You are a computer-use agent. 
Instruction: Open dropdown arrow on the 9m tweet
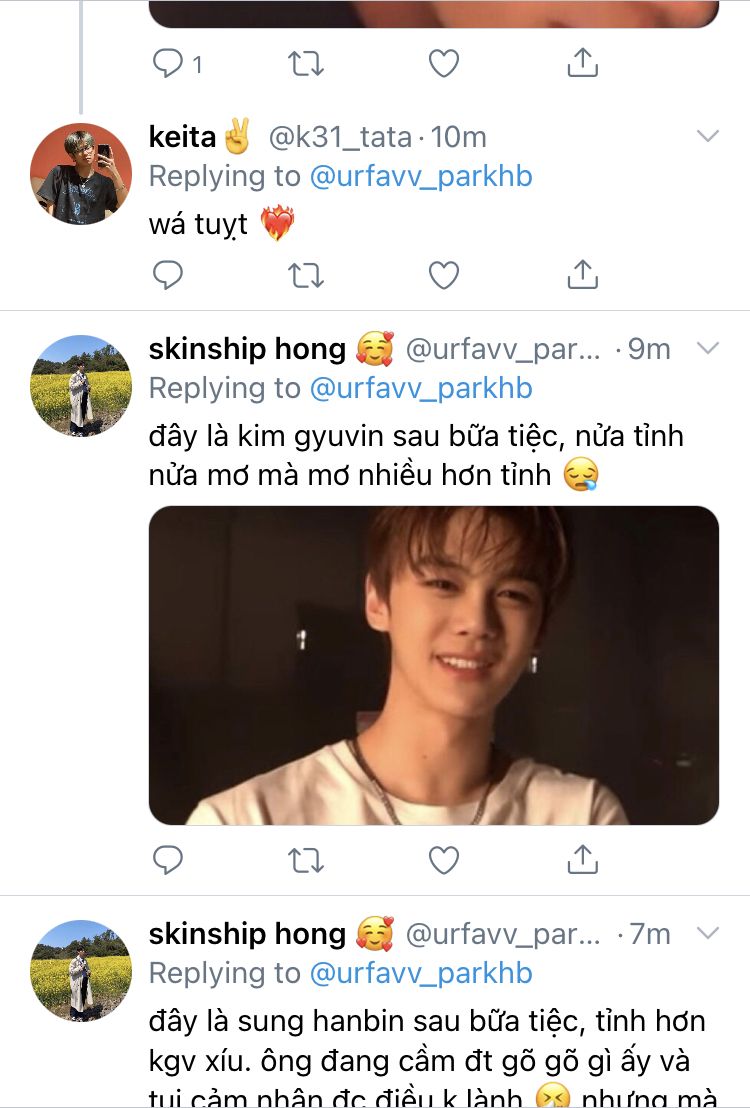[x=707, y=348]
